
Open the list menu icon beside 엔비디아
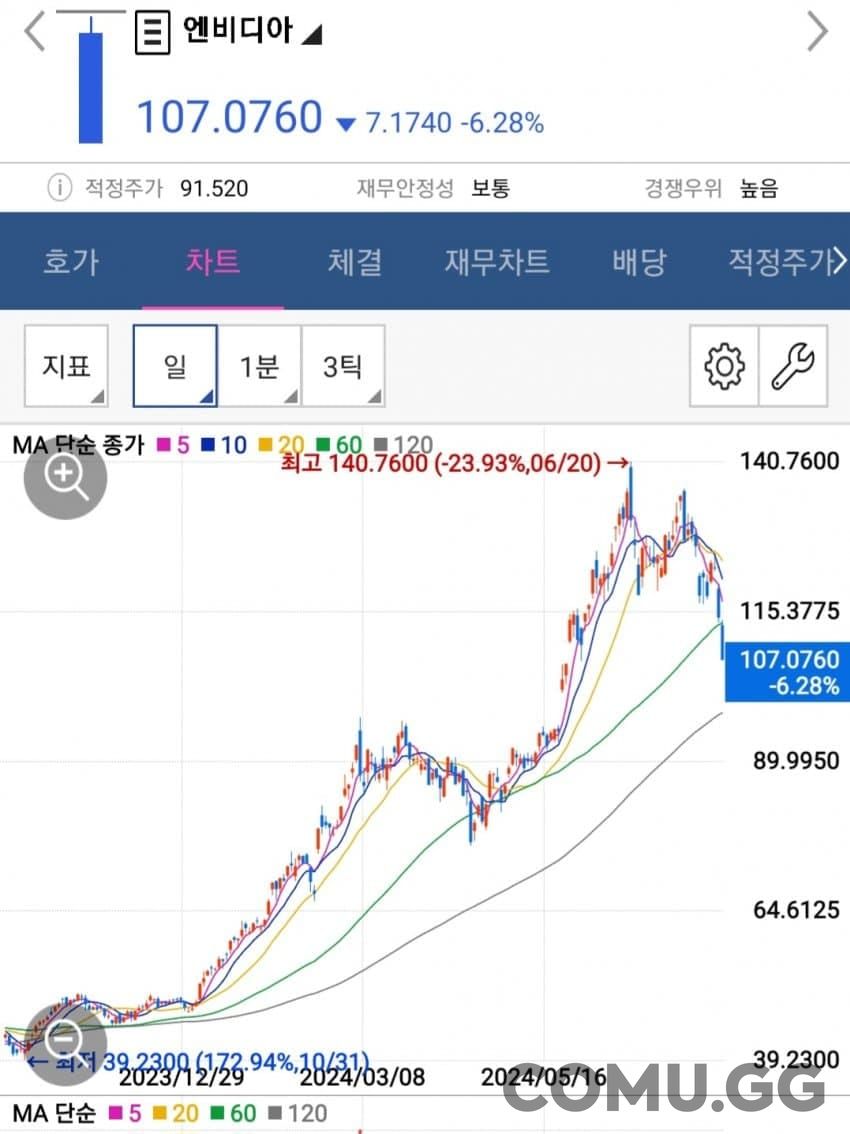152,33
